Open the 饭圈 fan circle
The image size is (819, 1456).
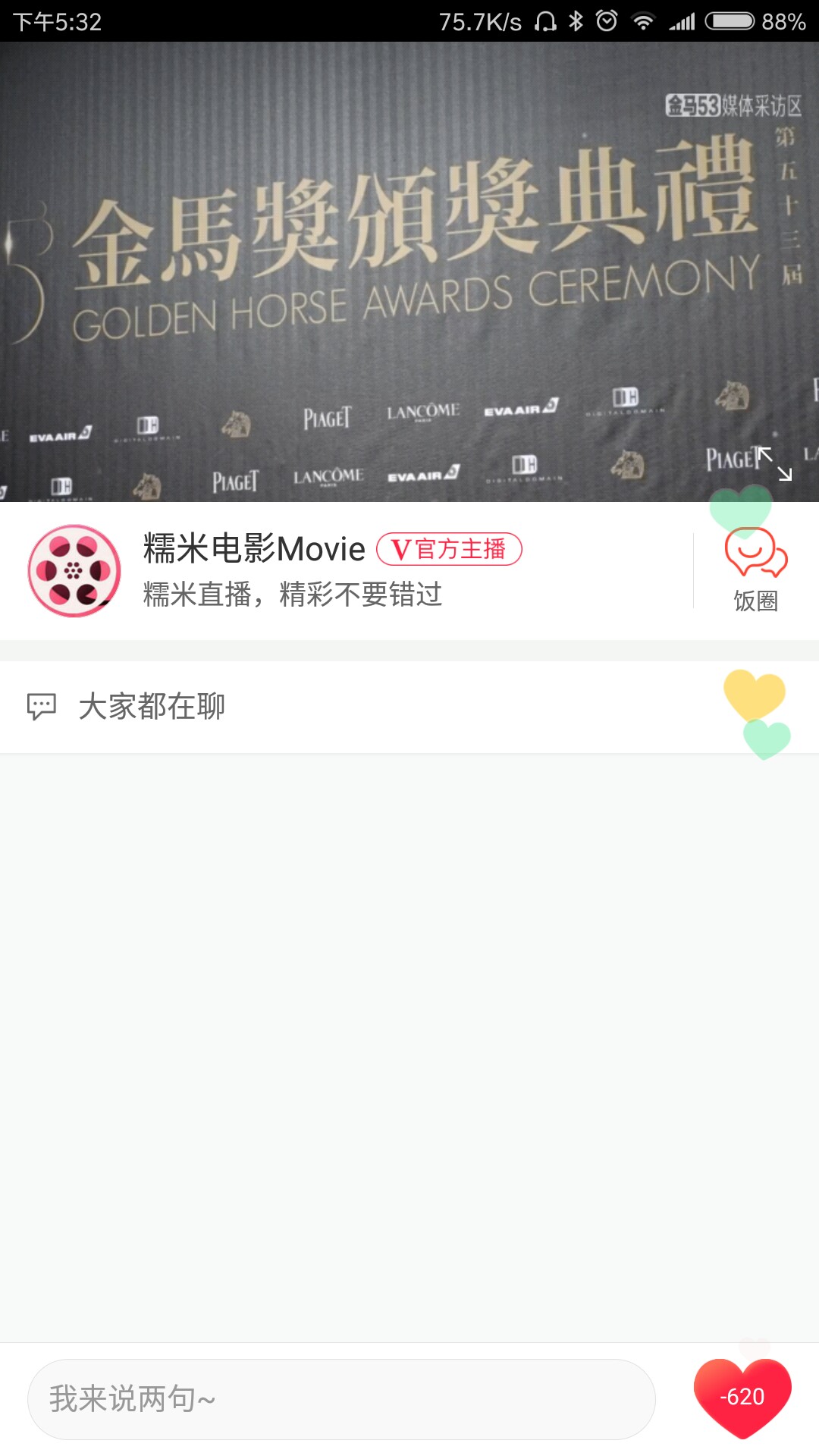click(756, 570)
